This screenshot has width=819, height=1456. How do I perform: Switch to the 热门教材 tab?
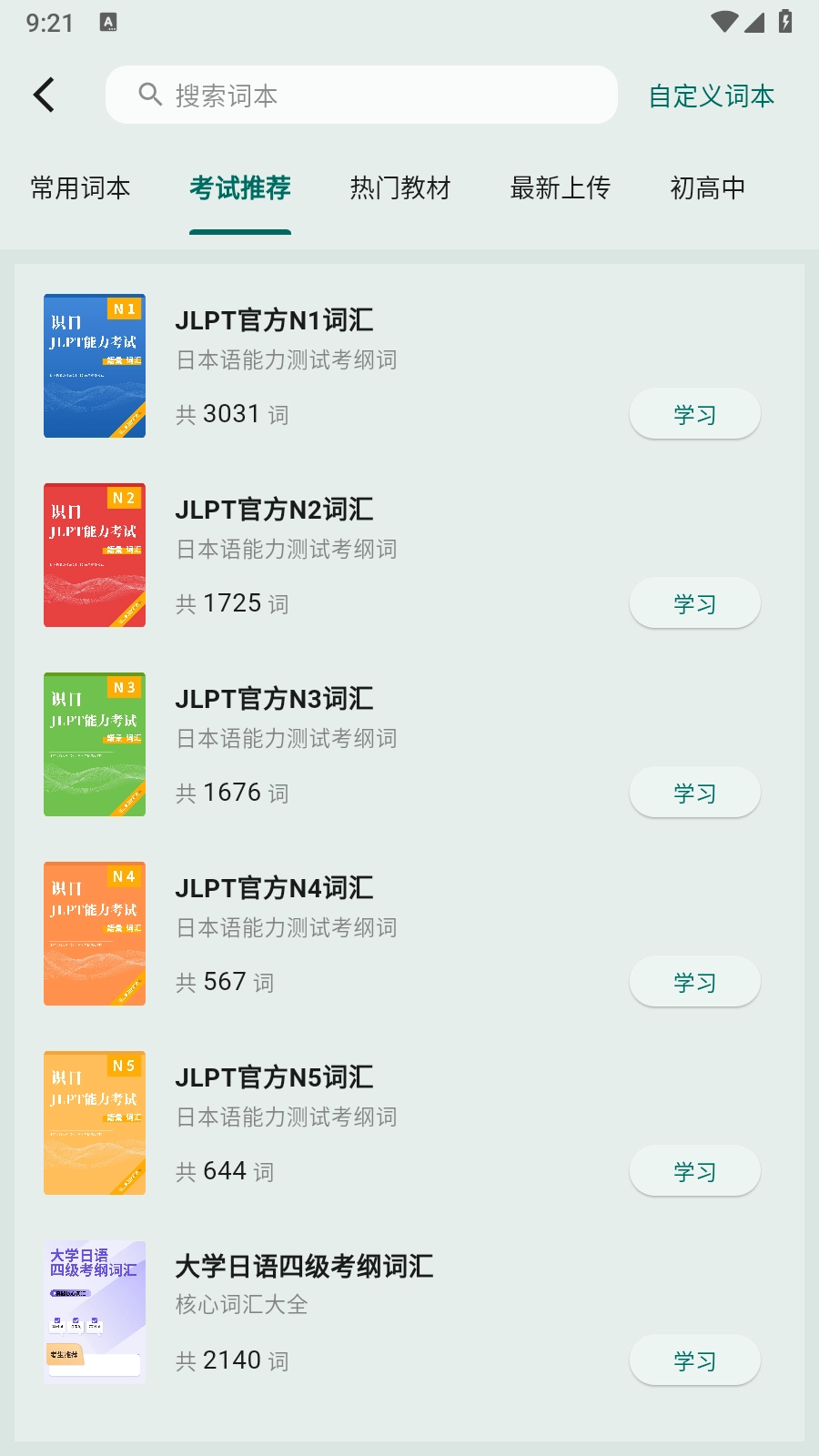(400, 188)
